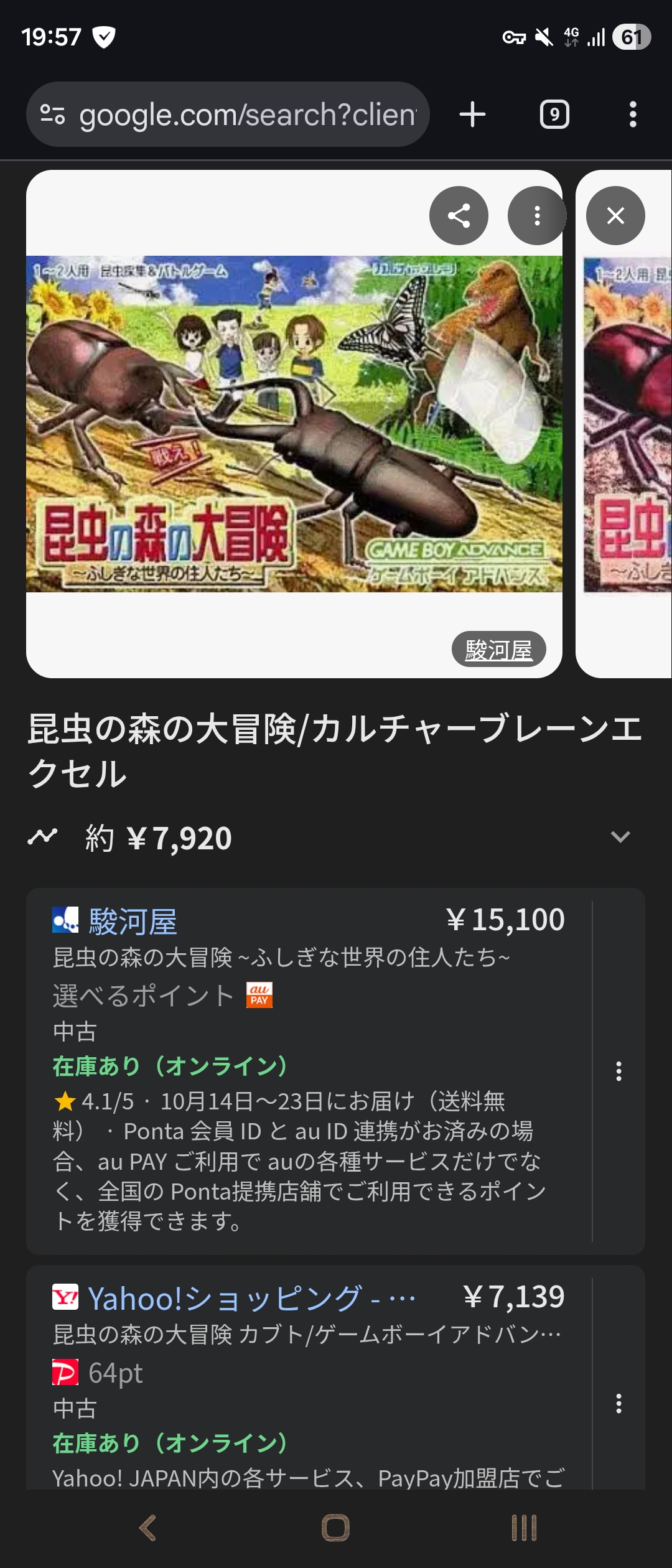
Task: Open the image card's more options
Action: tap(536, 216)
